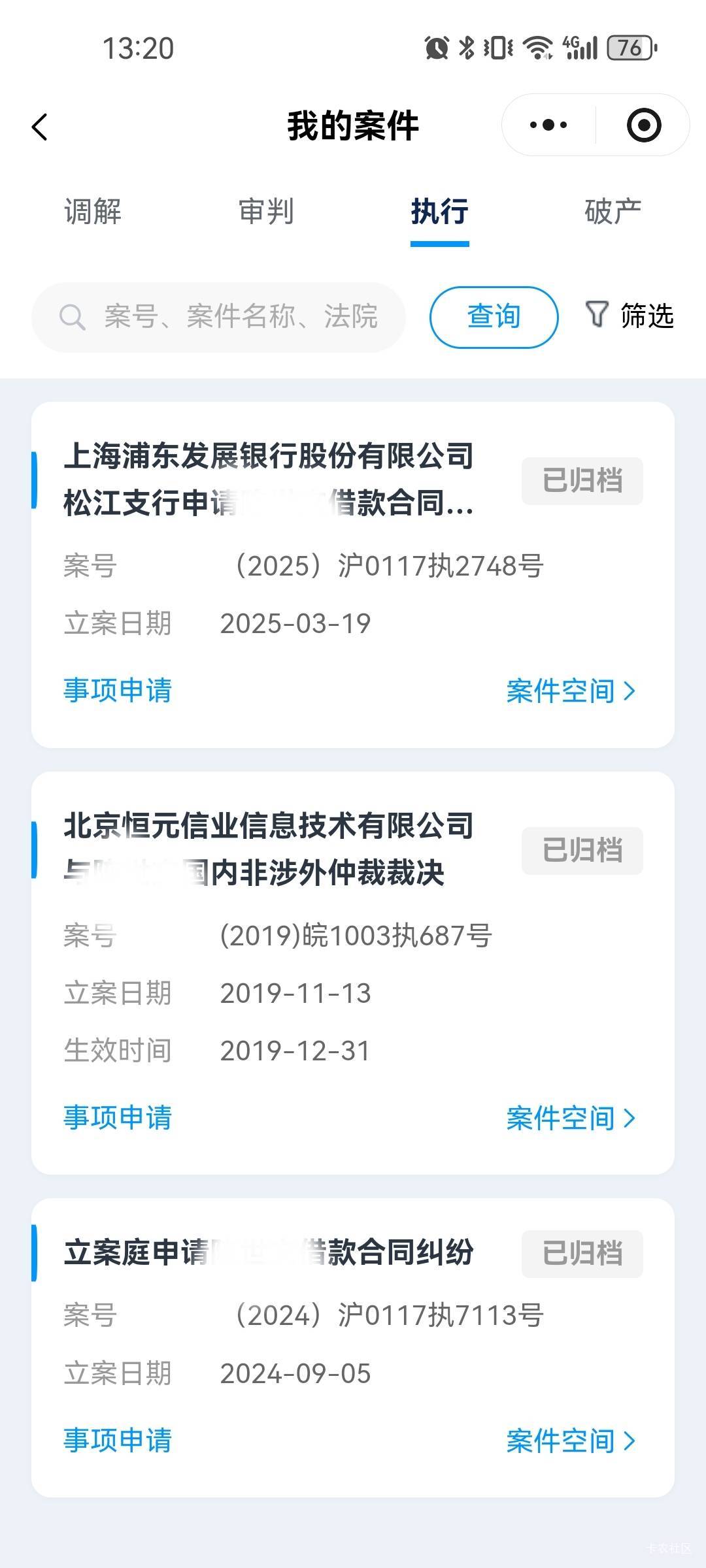
Task: Open the 筛选 filter options
Action: click(x=629, y=316)
